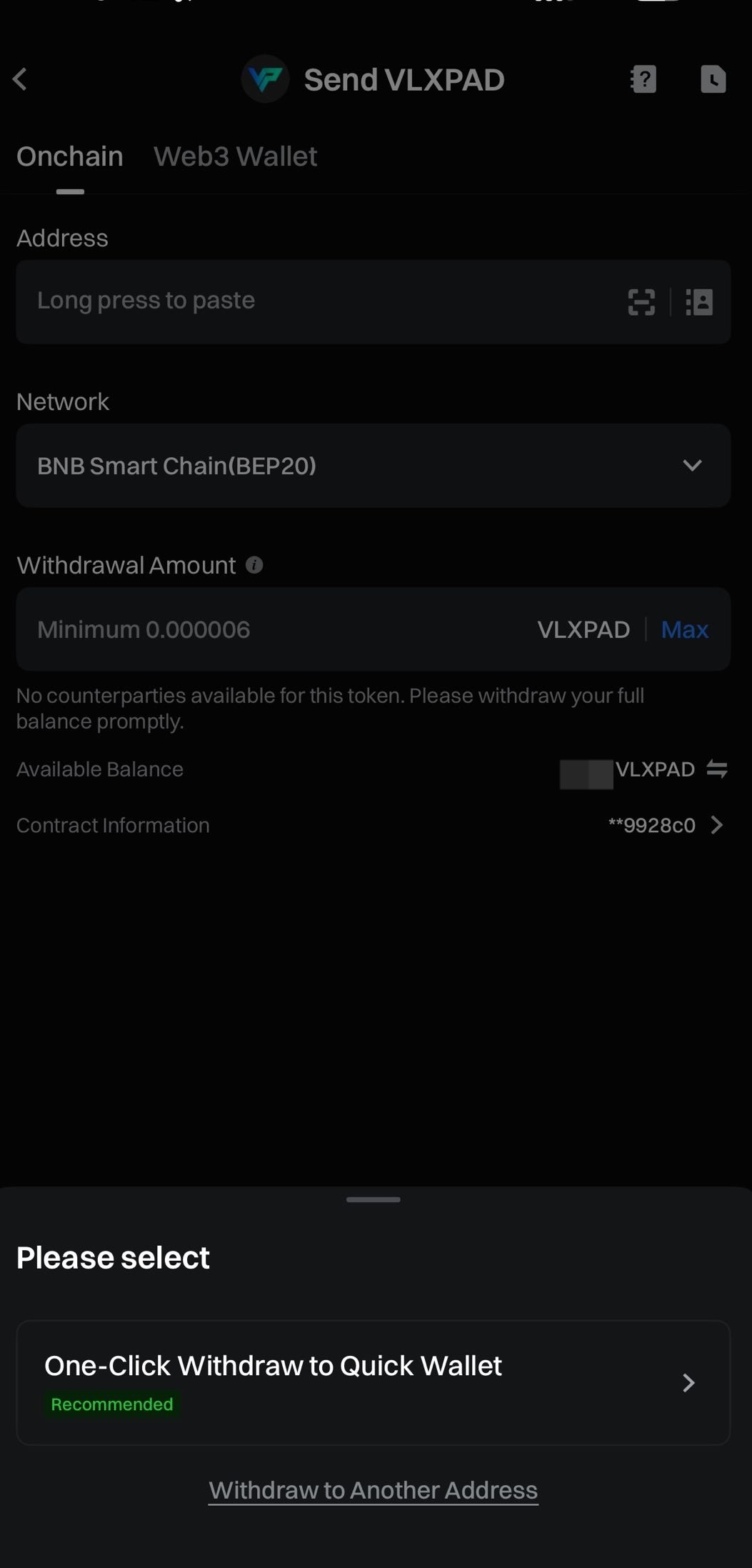Open the help guide icon
The image size is (752, 1568).
(x=643, y=79)
